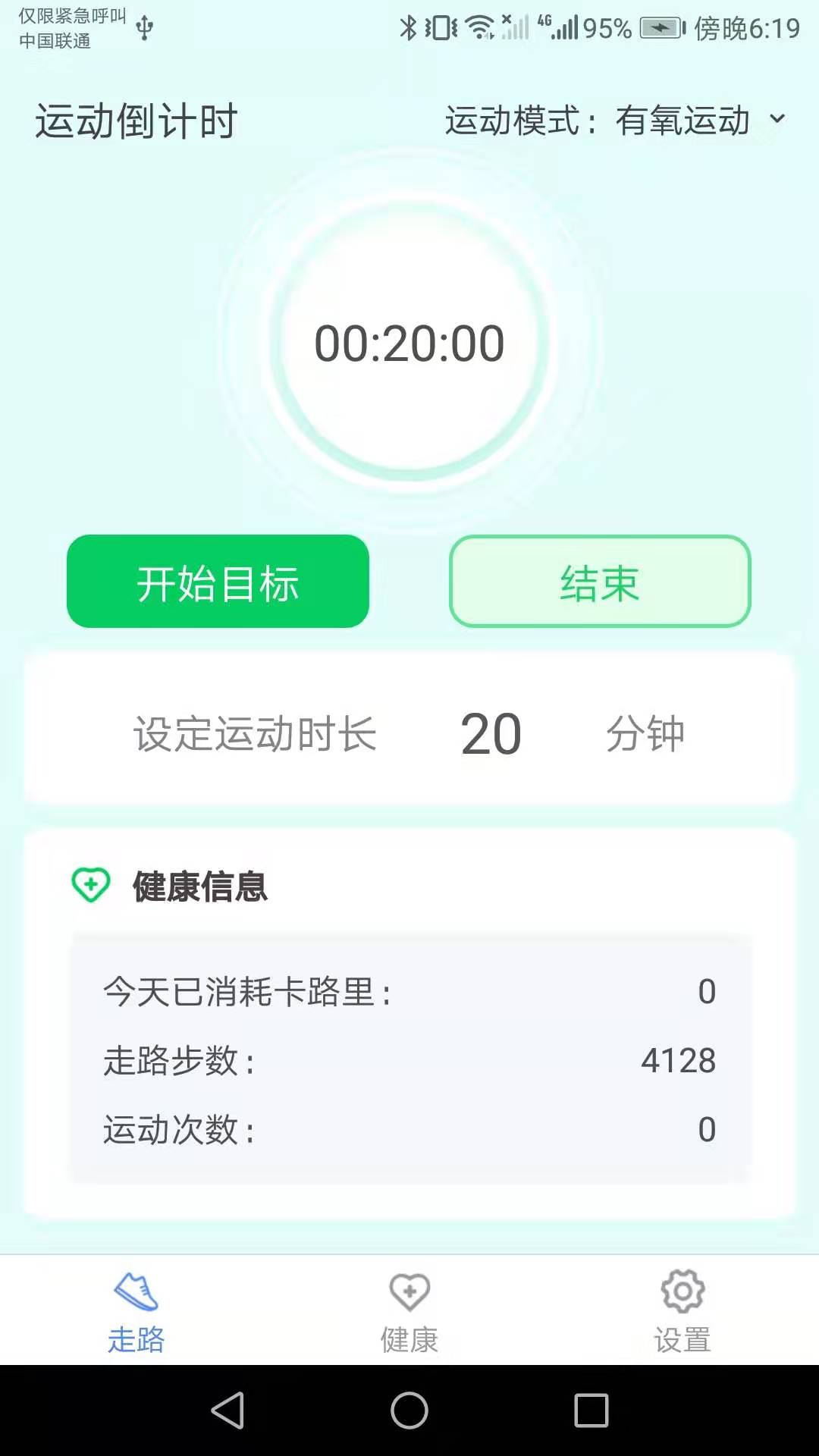Go to the phone home screen

409,1410
